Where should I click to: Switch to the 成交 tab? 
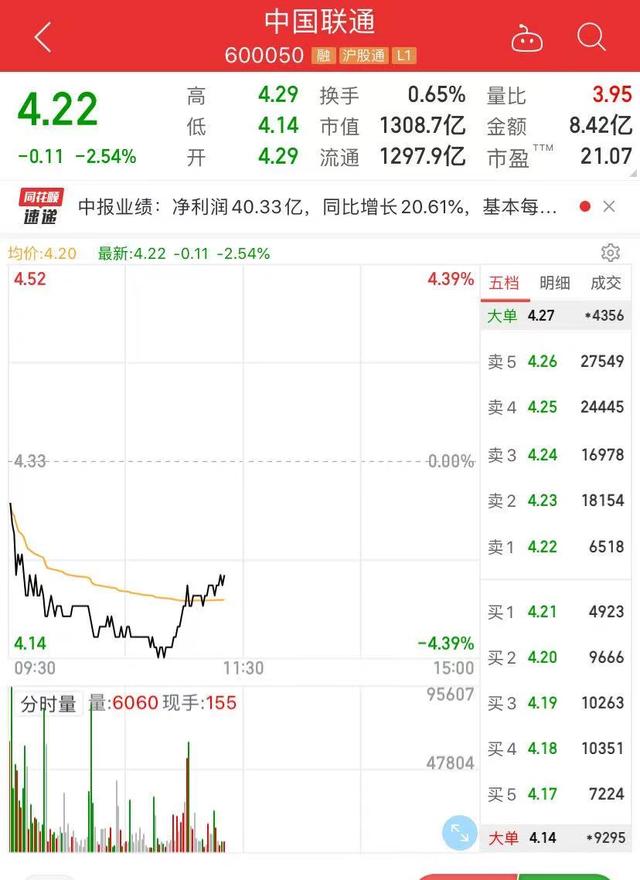(x=606, y=283)
